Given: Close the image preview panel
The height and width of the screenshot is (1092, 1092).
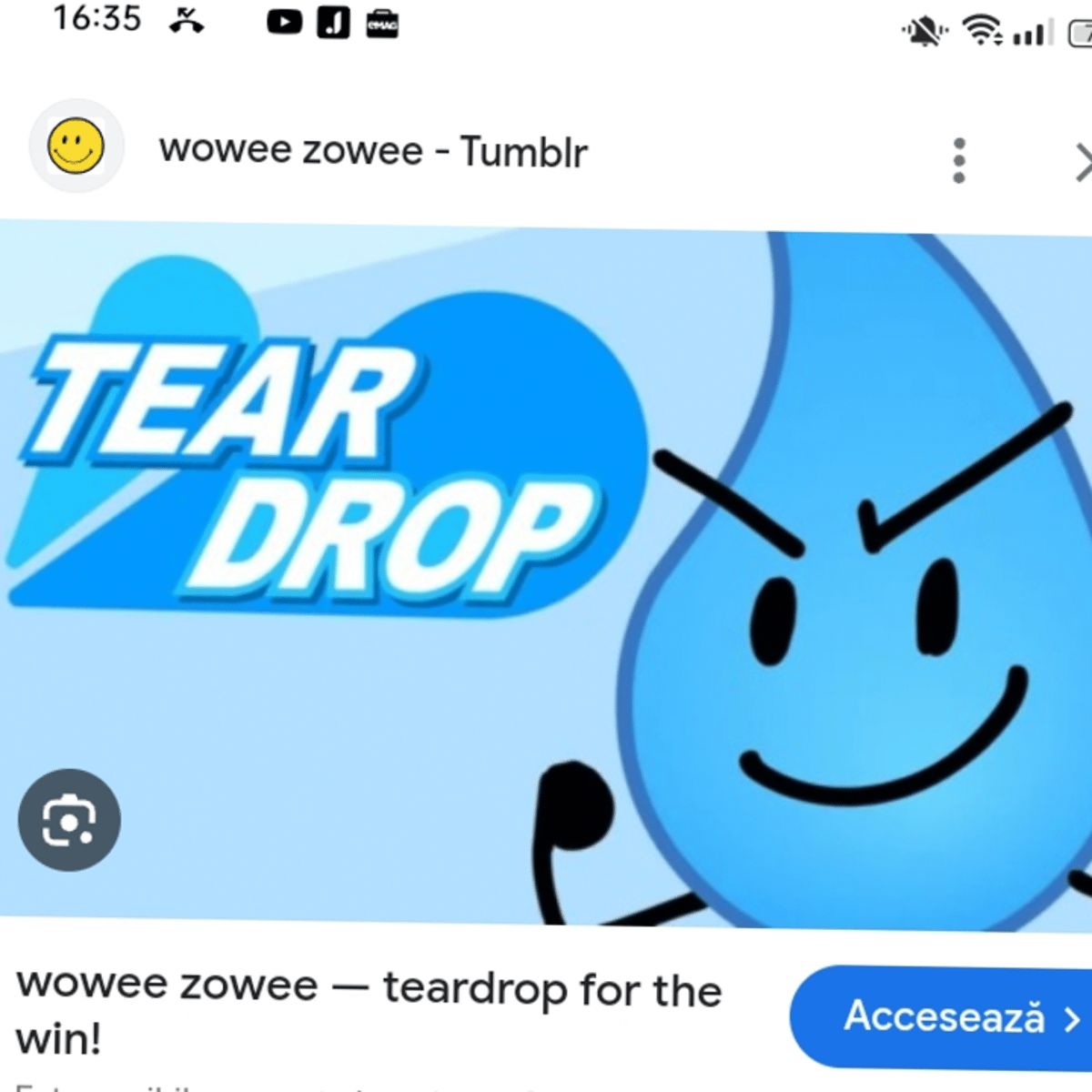Looking at the screenshot, I should click(x=1083, y=163).
